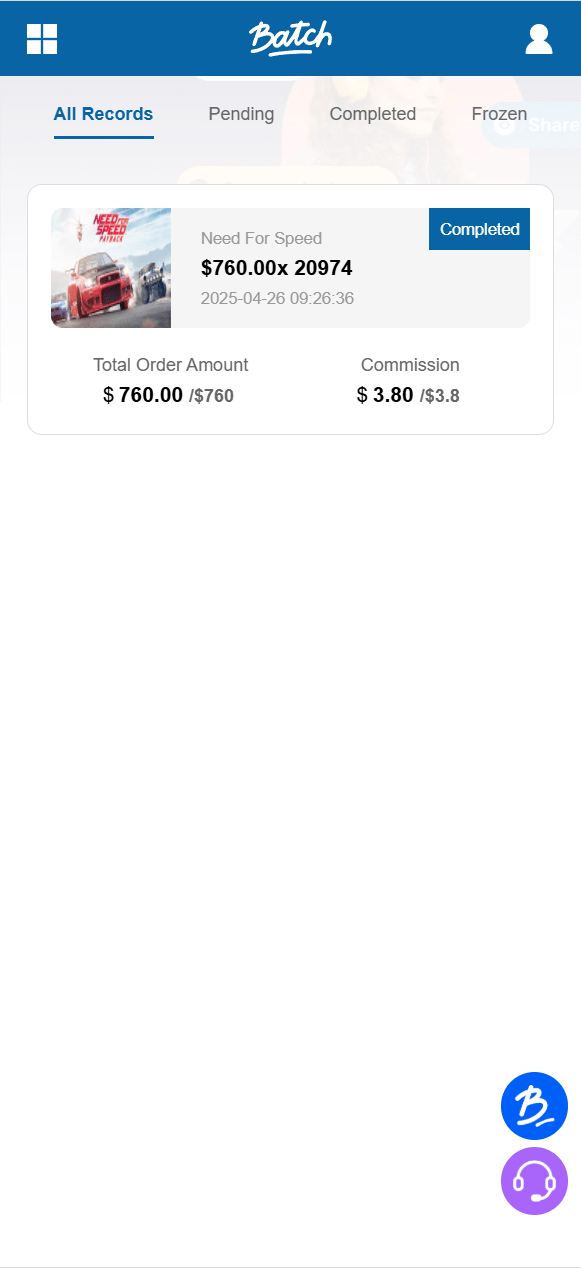Contact customer support via headset button

tap(534, 1181)
